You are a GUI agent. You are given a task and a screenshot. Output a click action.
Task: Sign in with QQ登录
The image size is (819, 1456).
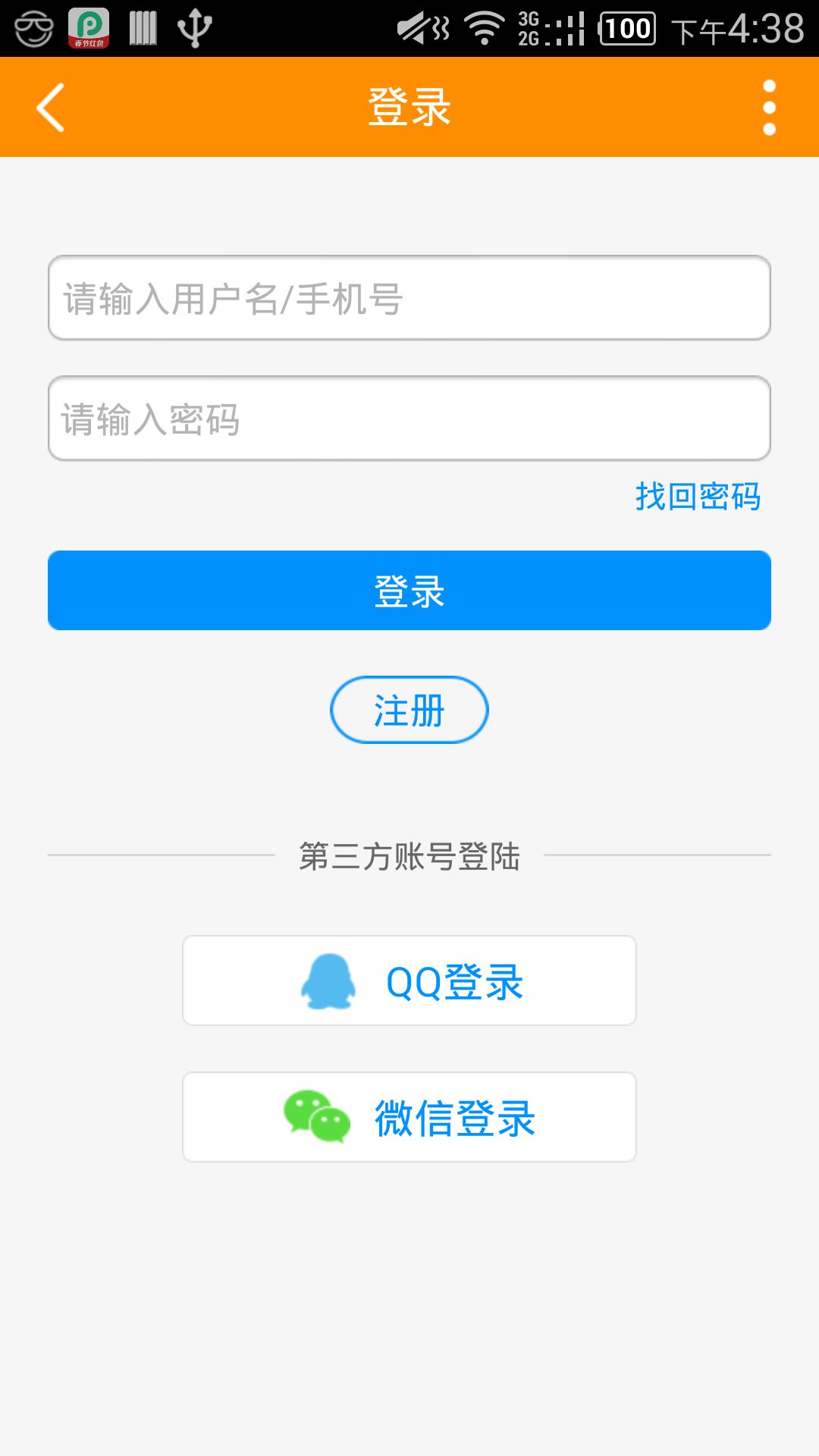pyautogui.click(x=409, y=981)
